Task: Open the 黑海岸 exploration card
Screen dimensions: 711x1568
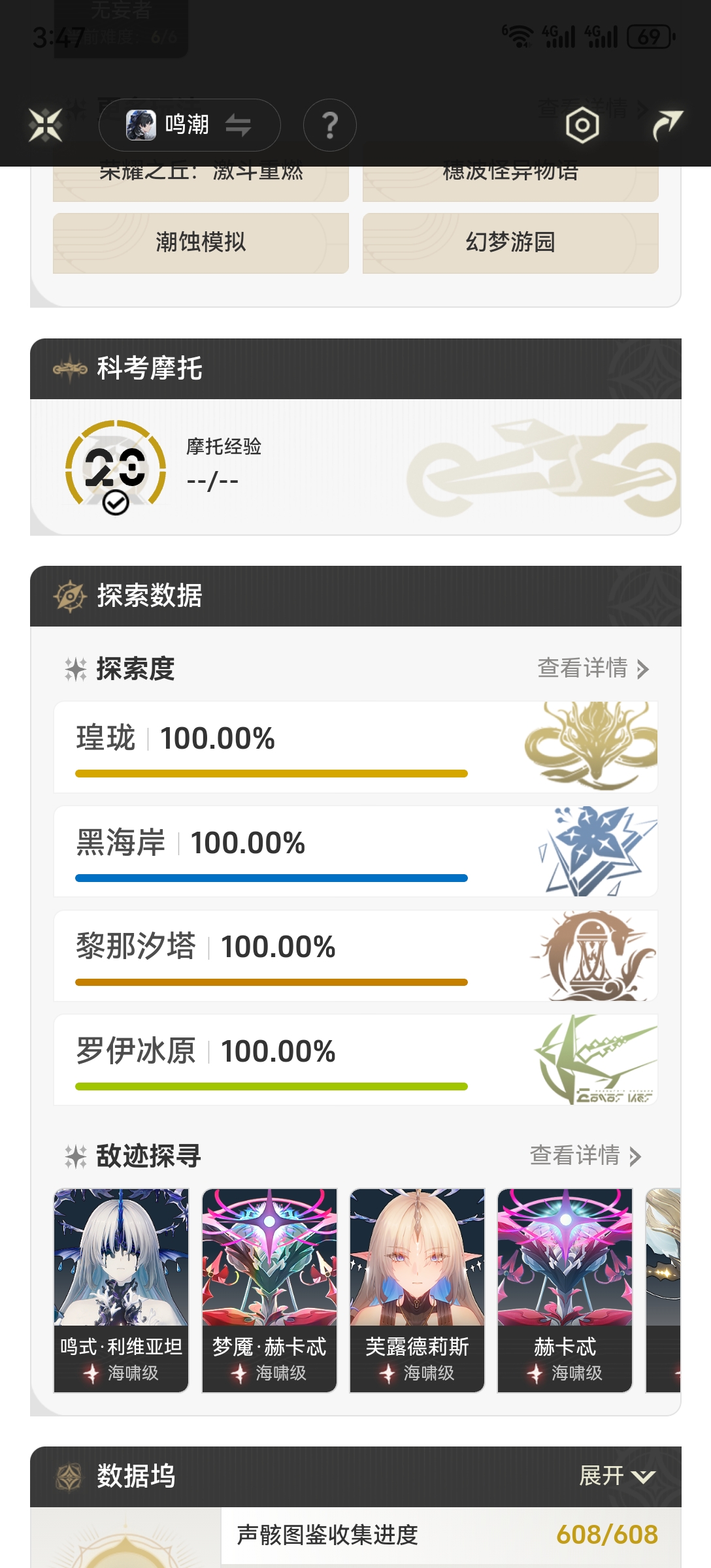Action: (x=355, y=851)
